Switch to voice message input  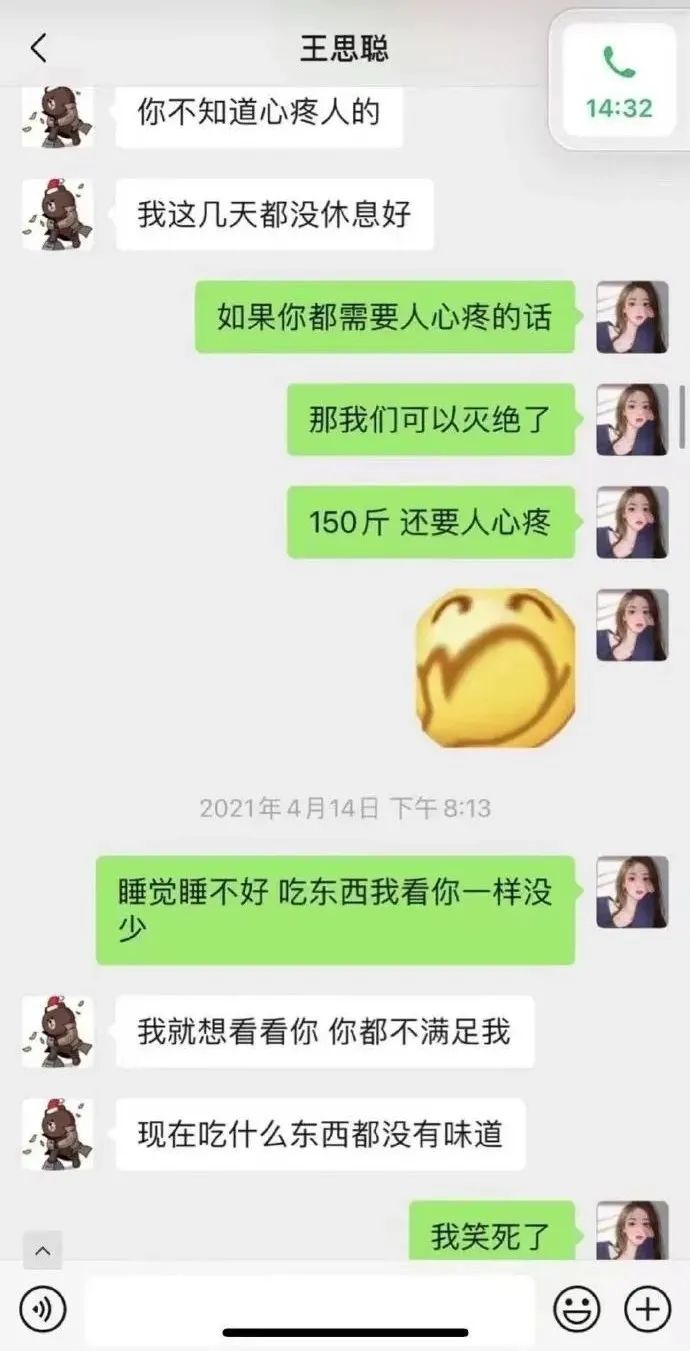tap(43, 1308)
